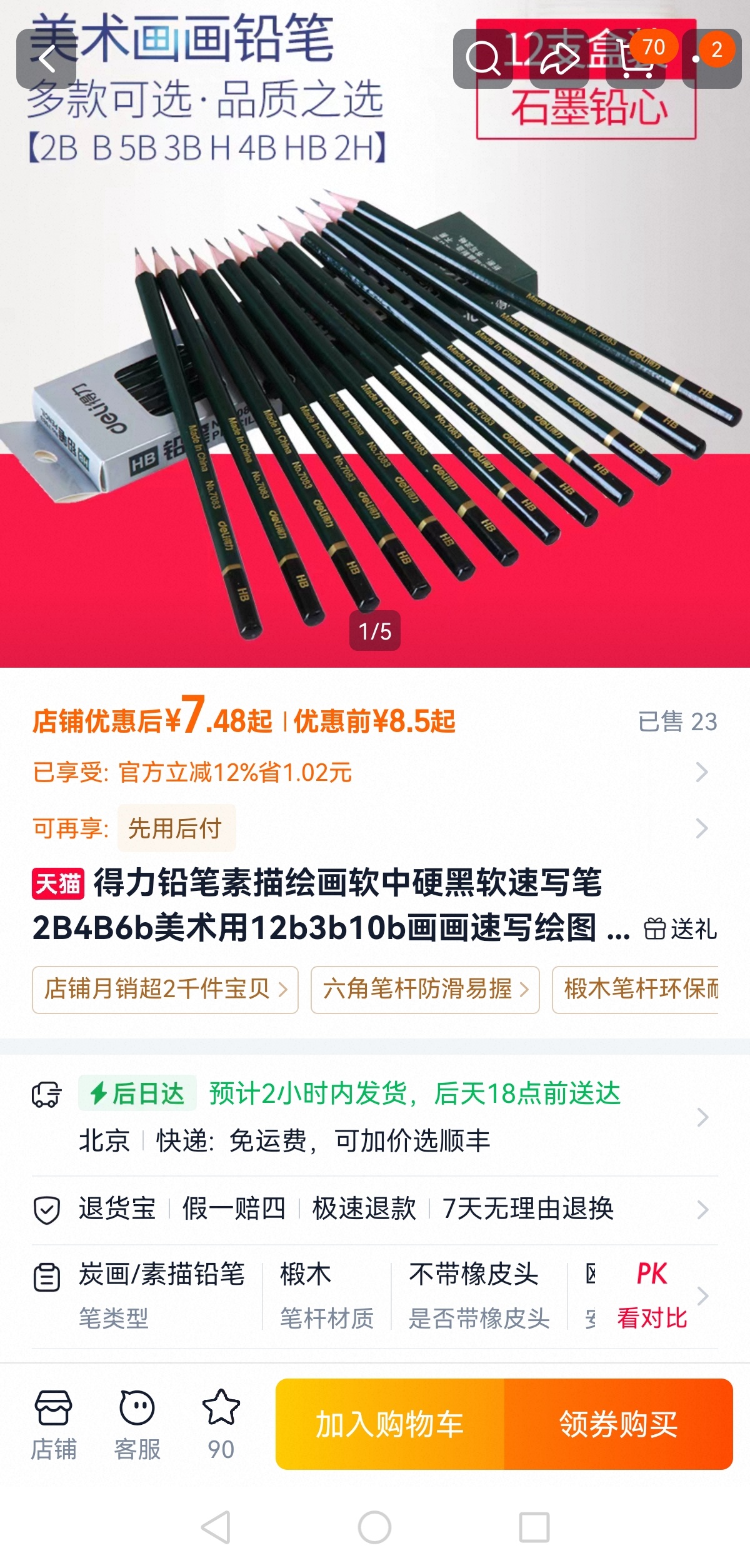Open PK 看对比 comparison

(652, 1295)
